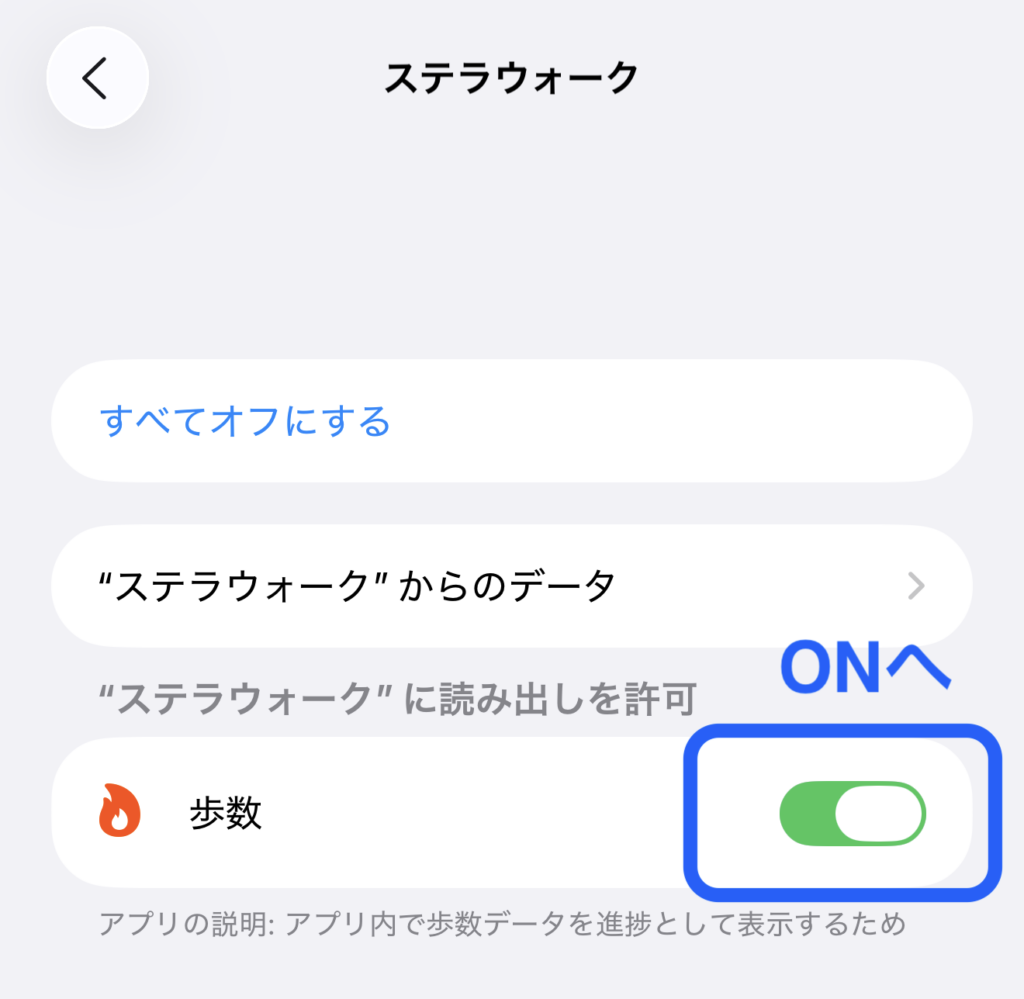This screenshot has width=1024, height=999.
Task: Tap すべてオフにする to turn all off
Action: point(245,421)
